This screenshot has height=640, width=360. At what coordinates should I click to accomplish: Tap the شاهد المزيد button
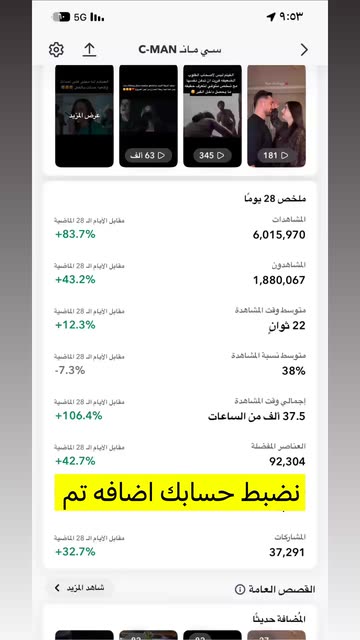pos(80,588)
